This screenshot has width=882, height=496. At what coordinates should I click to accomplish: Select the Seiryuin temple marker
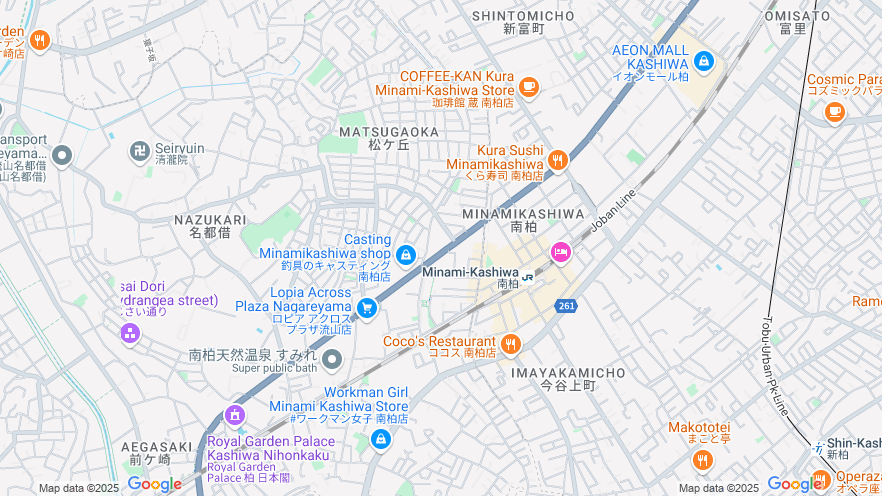tap(139, 152)
